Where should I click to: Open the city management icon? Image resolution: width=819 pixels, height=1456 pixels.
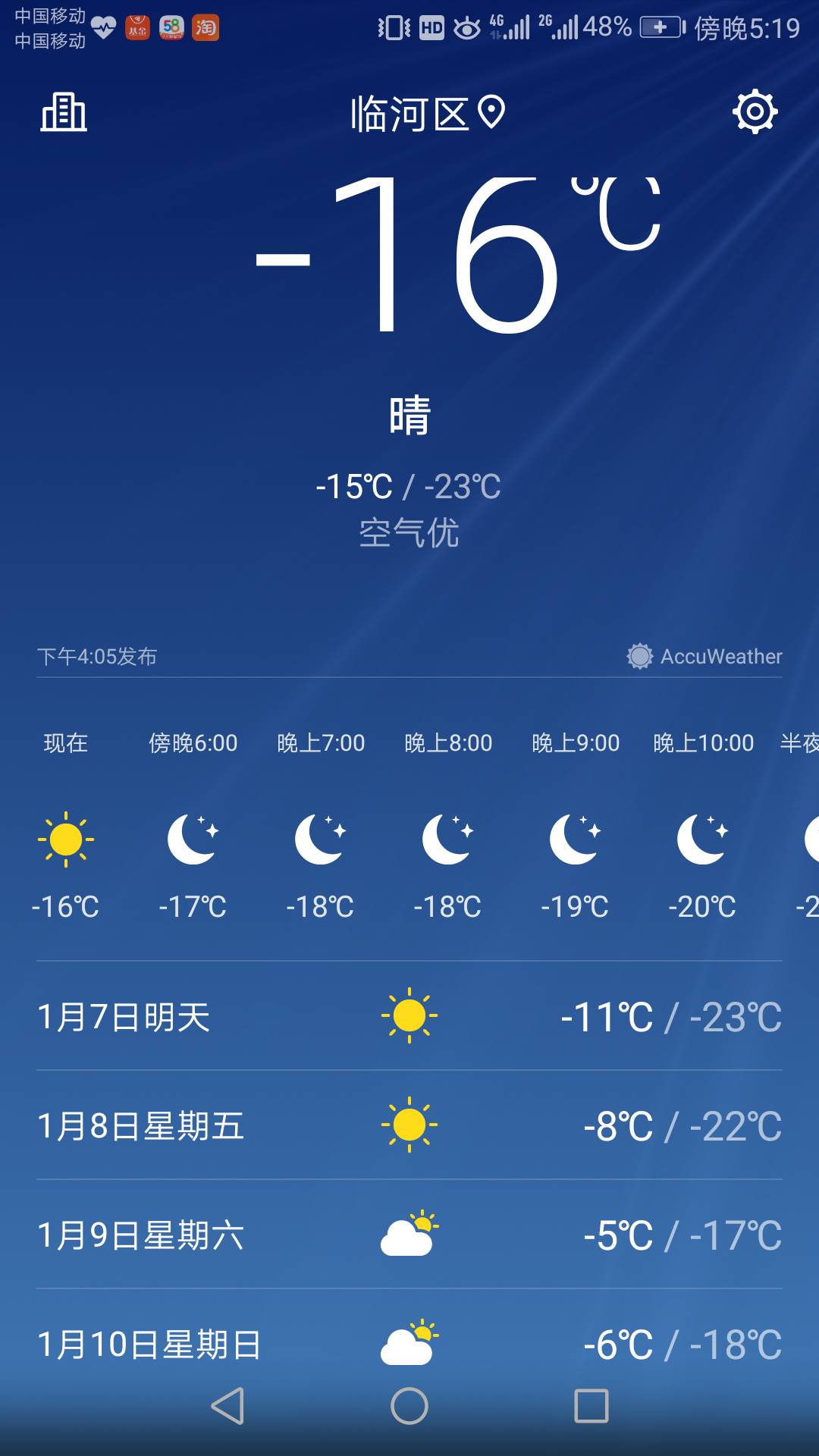tap(64, 112)
